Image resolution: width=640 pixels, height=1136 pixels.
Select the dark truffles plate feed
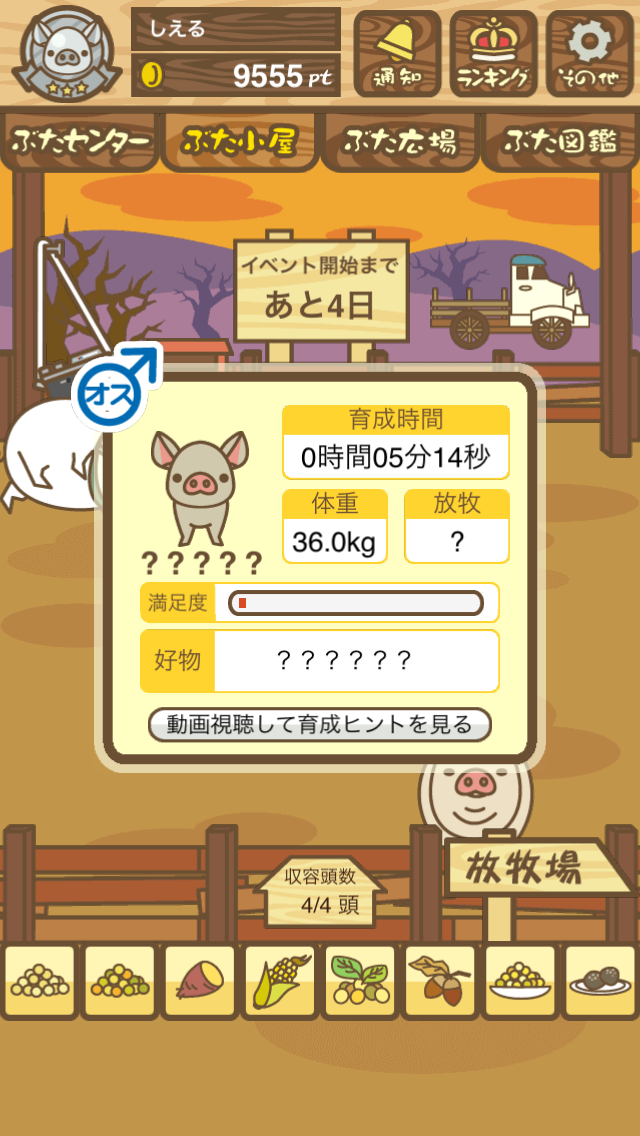pos(600,981)
